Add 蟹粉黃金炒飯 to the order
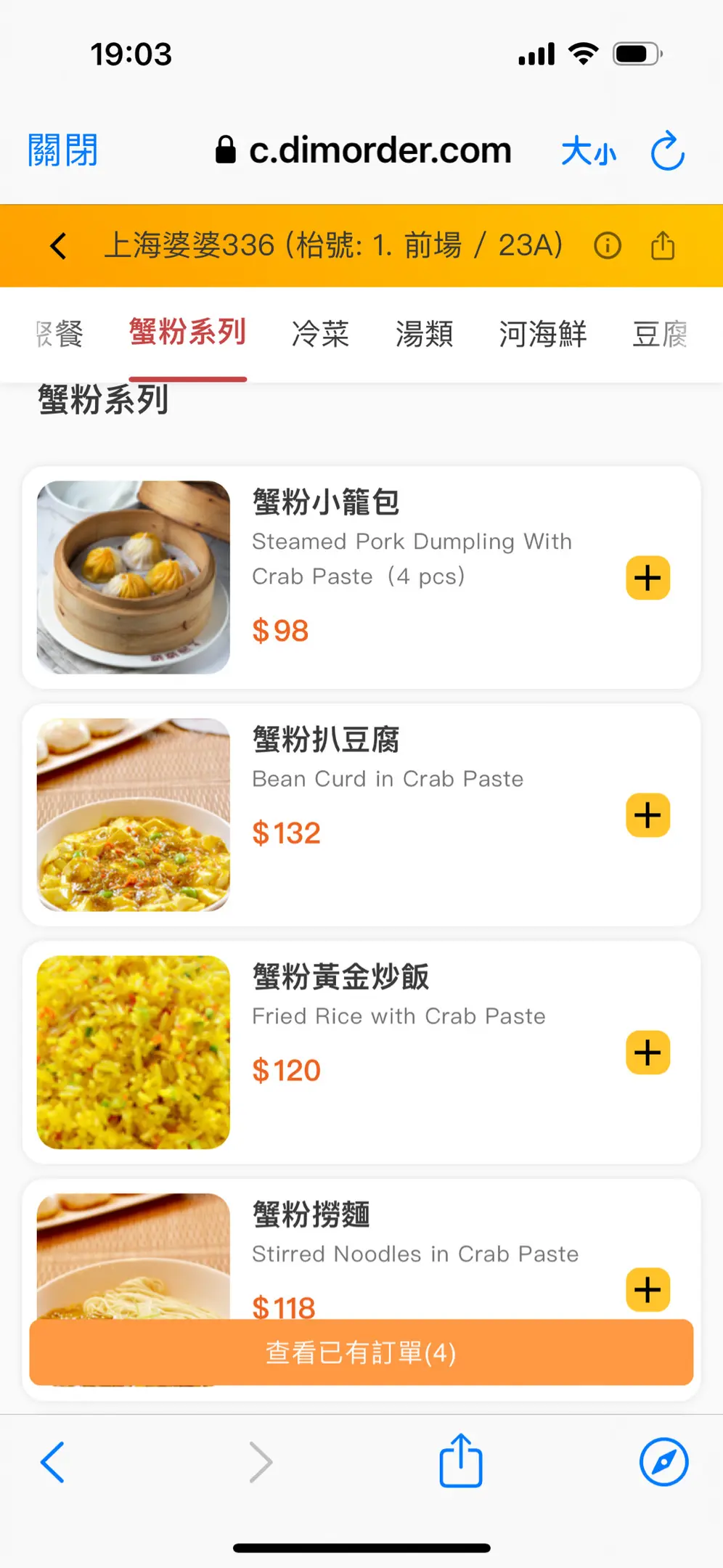723x1568 pixels. pyautogui.click(x=648, y=1053)
